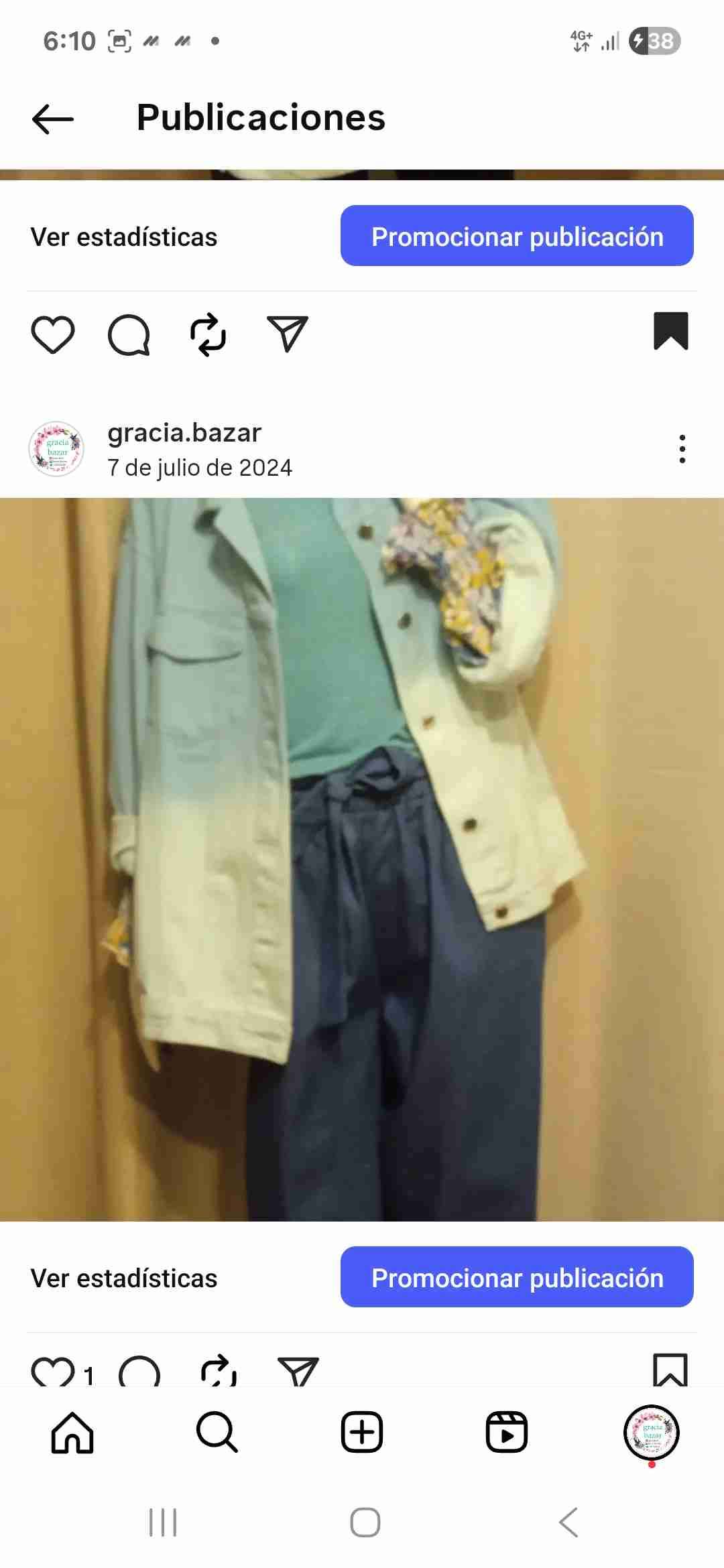Open the profile tab avatar
The height and width of the screenshot is (1568, 724).
coord(652,1433)
